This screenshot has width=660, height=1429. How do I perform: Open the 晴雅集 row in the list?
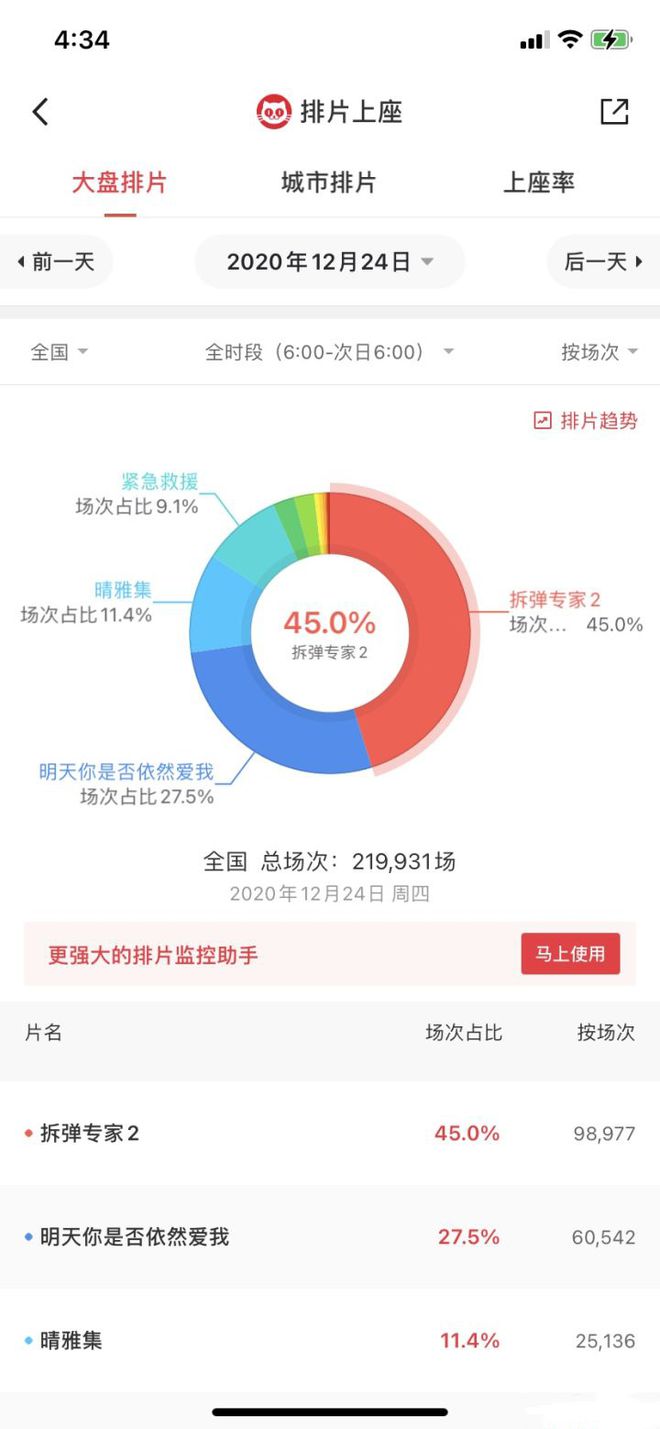(330, 1341)
